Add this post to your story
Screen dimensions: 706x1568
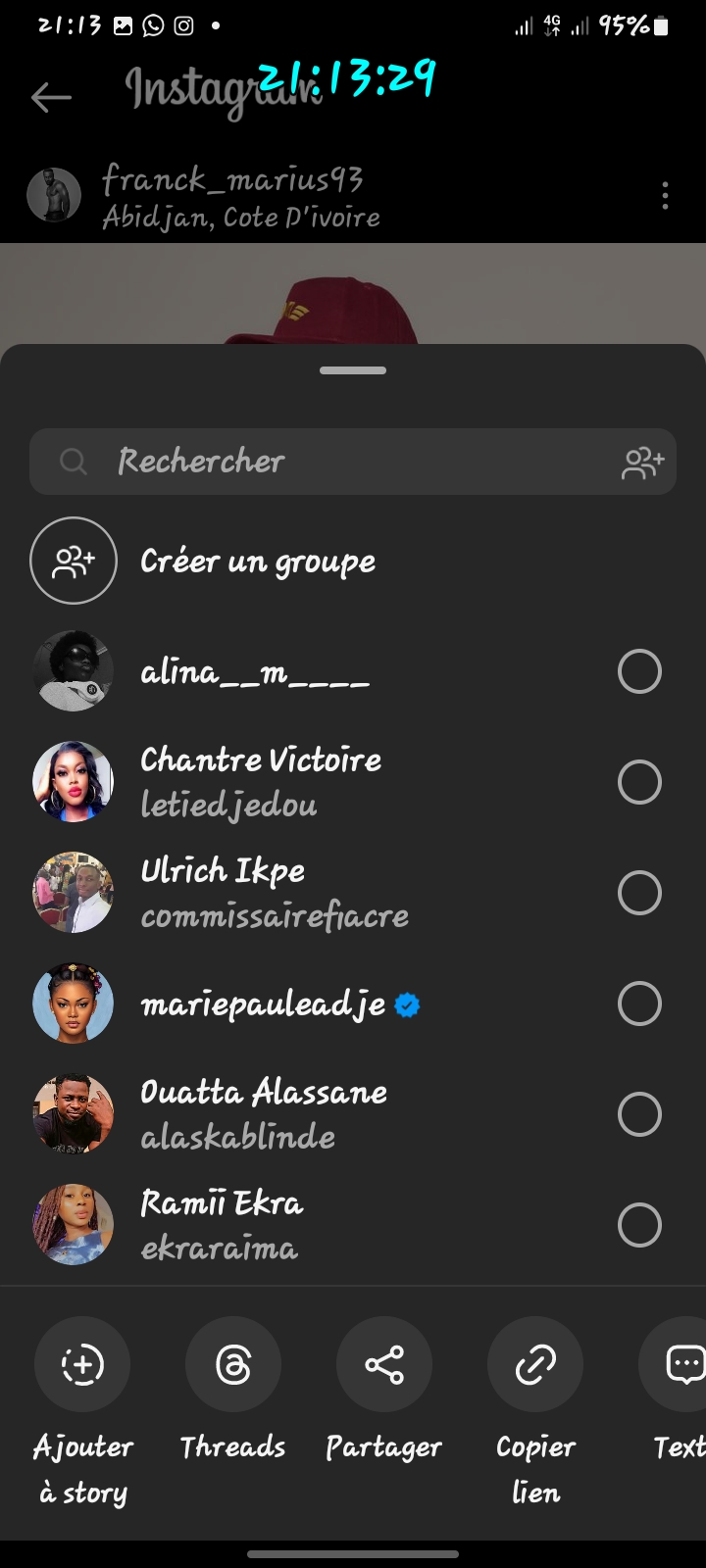pyautogui.click(x=82, y=1365)
